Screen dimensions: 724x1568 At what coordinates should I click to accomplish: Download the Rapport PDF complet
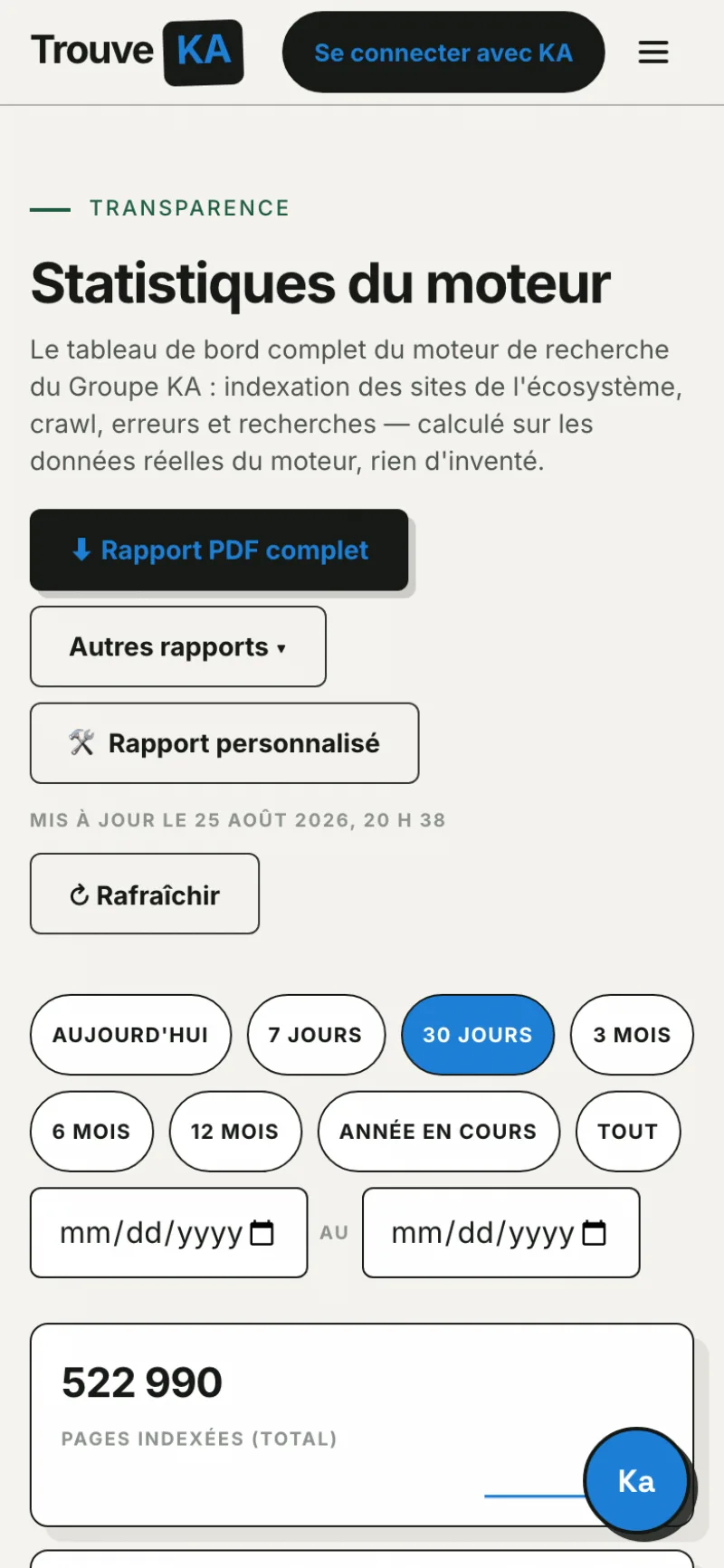click(x=219, y=550)
